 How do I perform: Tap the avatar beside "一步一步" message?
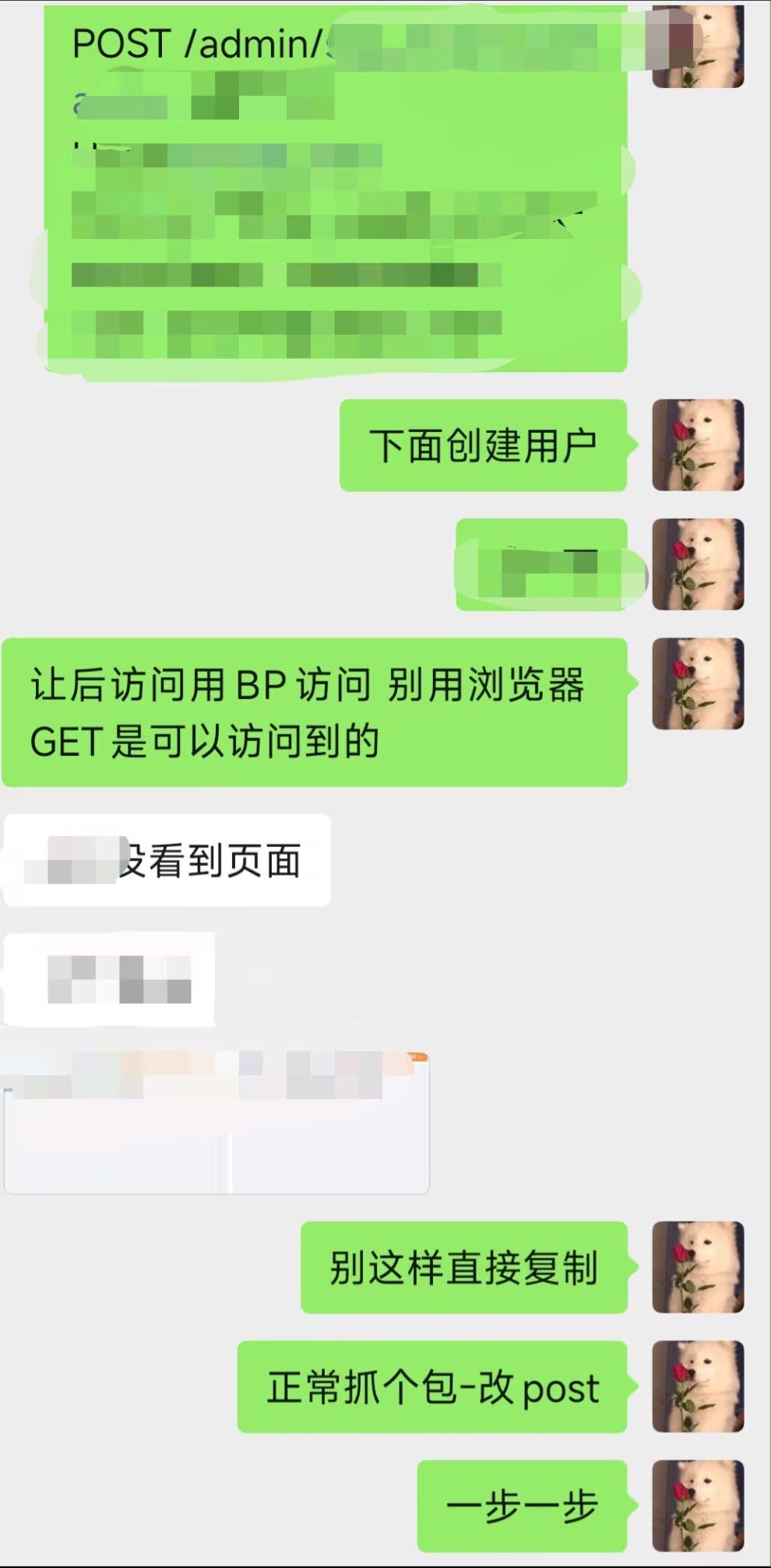tap(698, 1506)
